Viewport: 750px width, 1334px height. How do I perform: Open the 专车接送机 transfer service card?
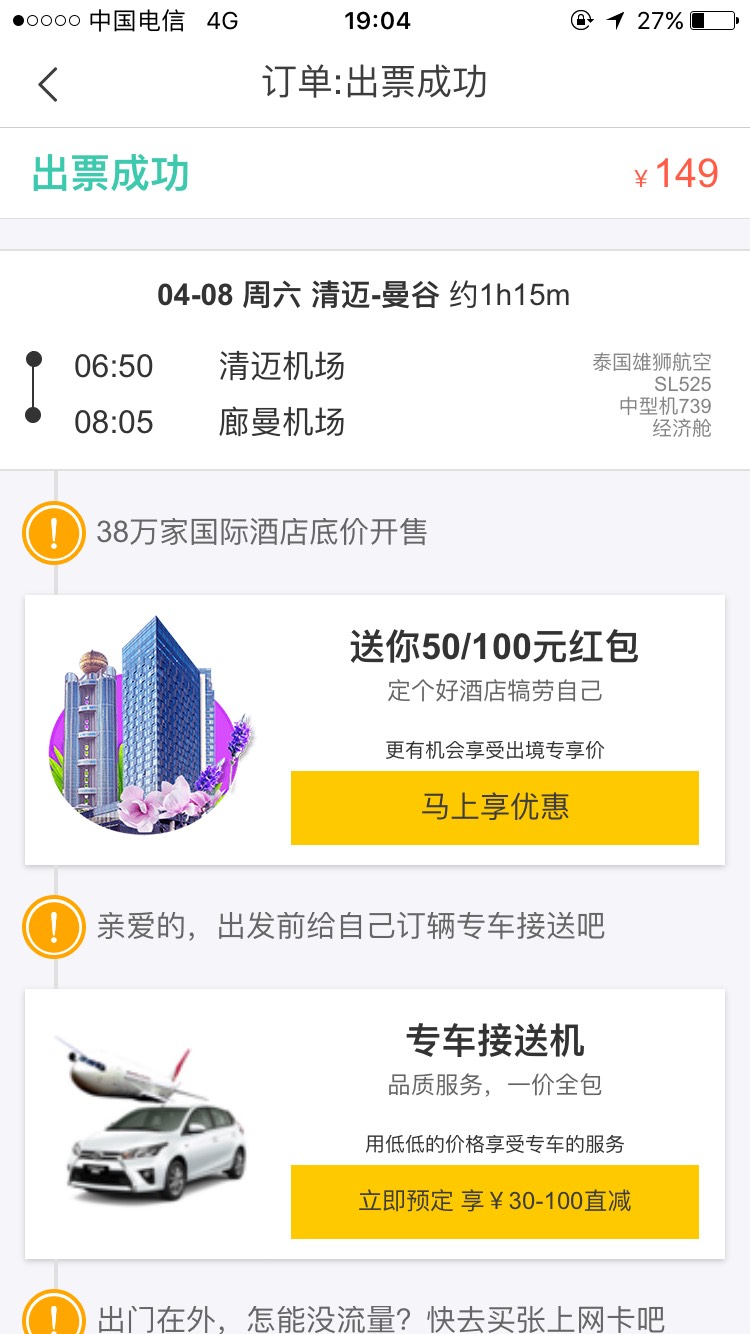[375, 1124]
